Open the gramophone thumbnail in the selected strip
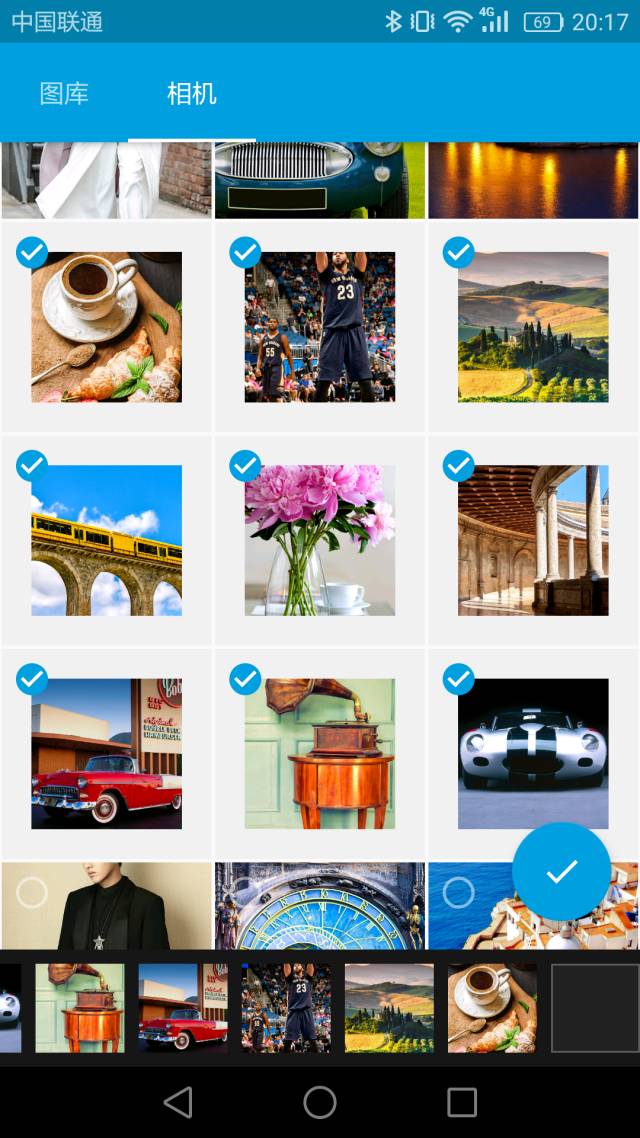The image size is (640, 1138). (80, 1008)
